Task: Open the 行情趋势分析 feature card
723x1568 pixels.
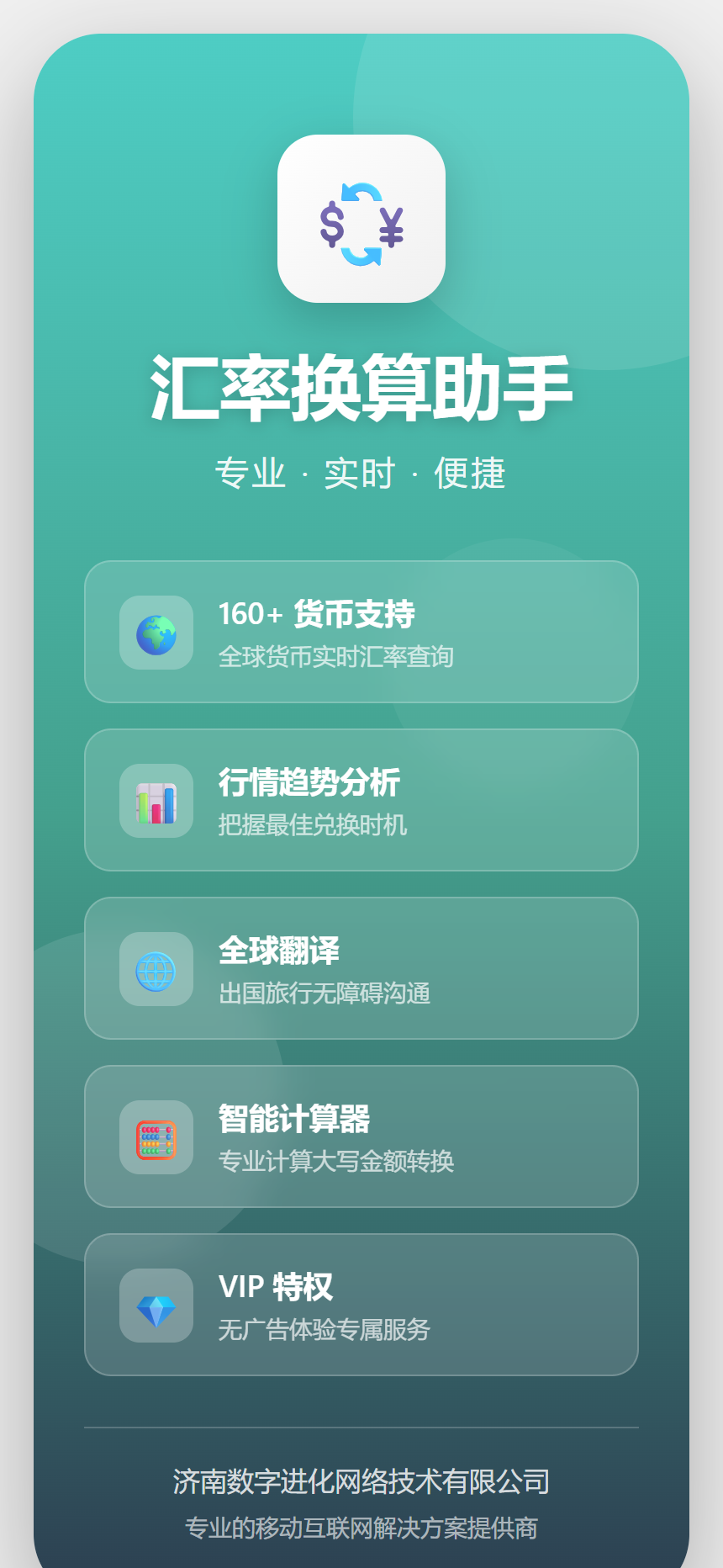Action: [361, 799]
